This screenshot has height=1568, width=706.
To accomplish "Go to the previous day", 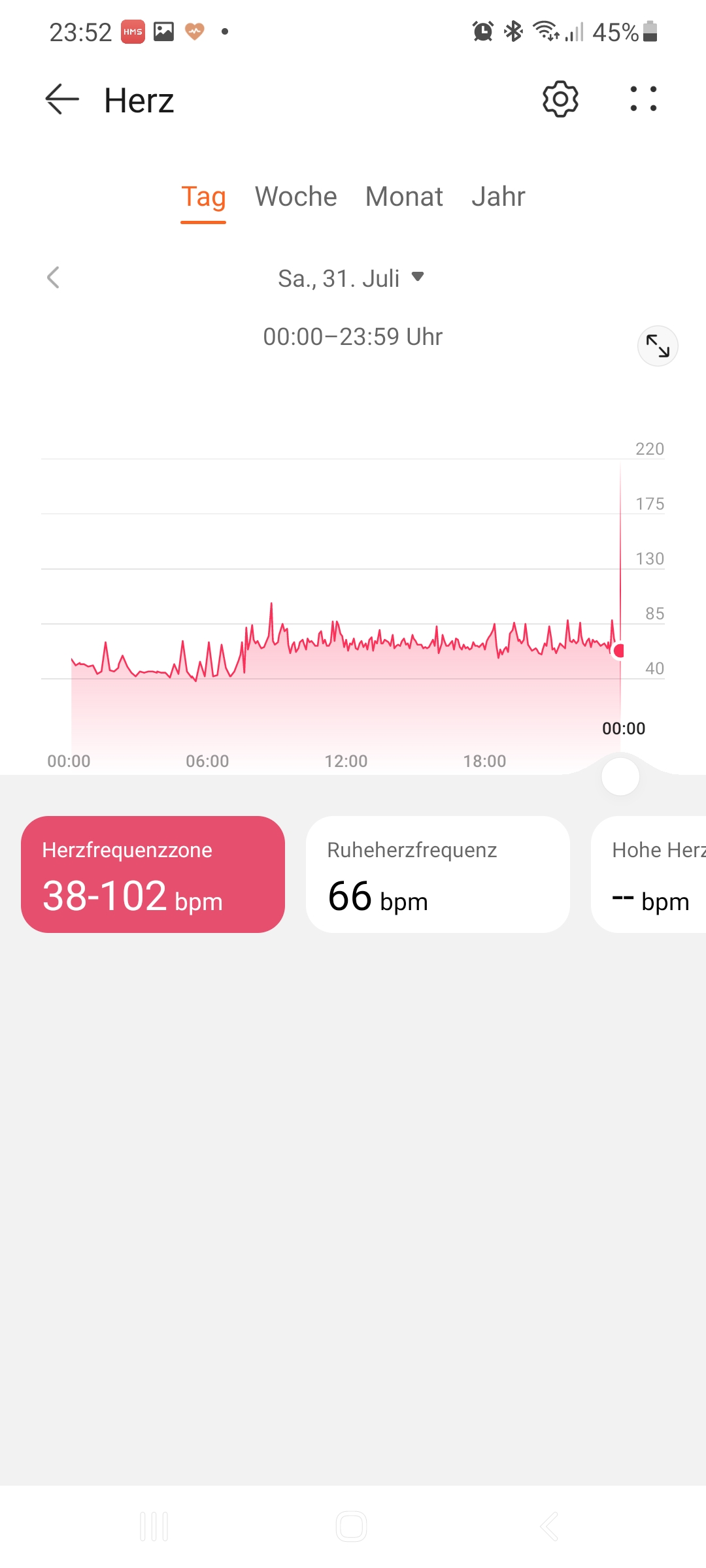I will click(x=54, y=278).
